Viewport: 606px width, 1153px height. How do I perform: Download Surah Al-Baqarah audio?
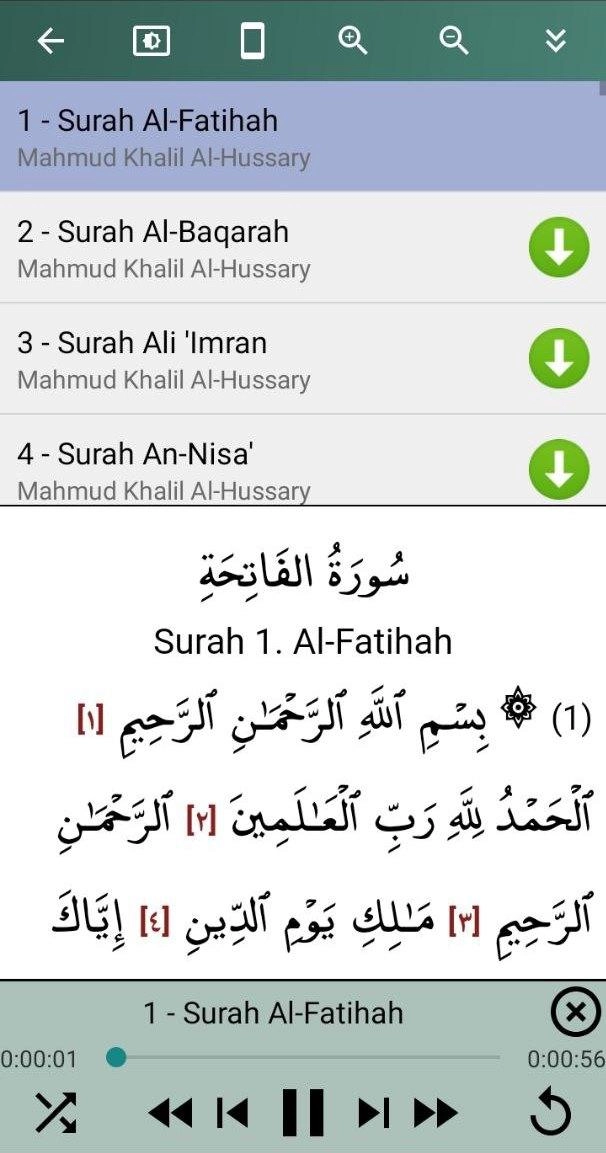pyautogui.click(x=558, y=248)
